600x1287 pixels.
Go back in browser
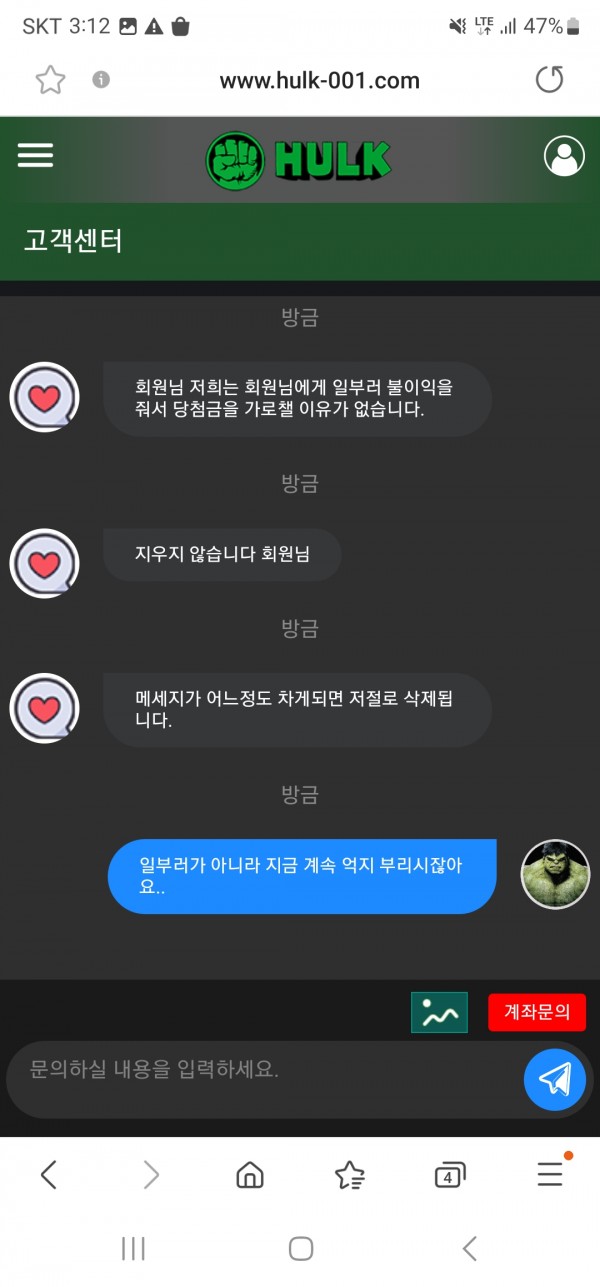click(48, 1175)
